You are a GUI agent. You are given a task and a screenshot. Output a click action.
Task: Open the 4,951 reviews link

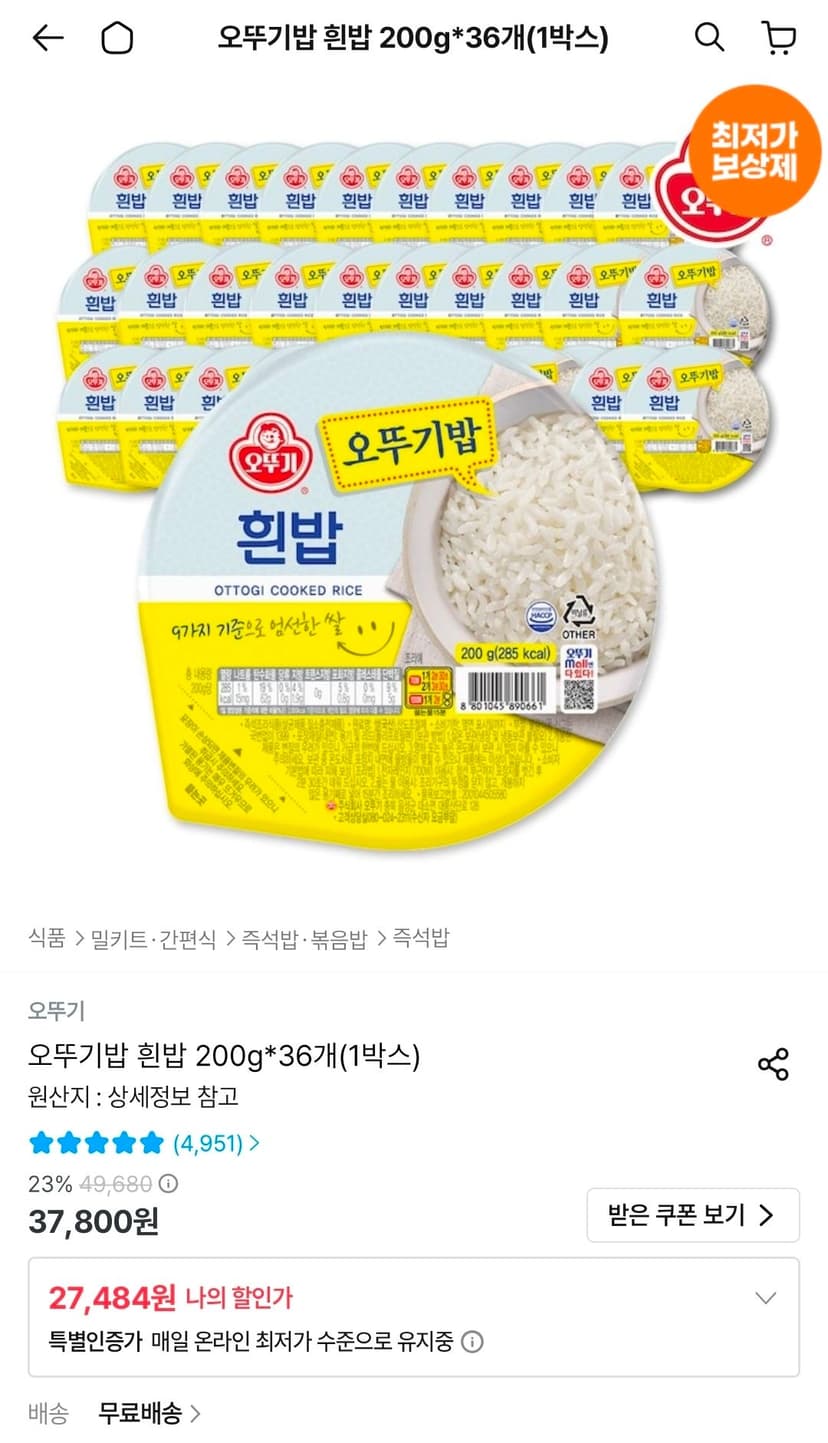215,1142
